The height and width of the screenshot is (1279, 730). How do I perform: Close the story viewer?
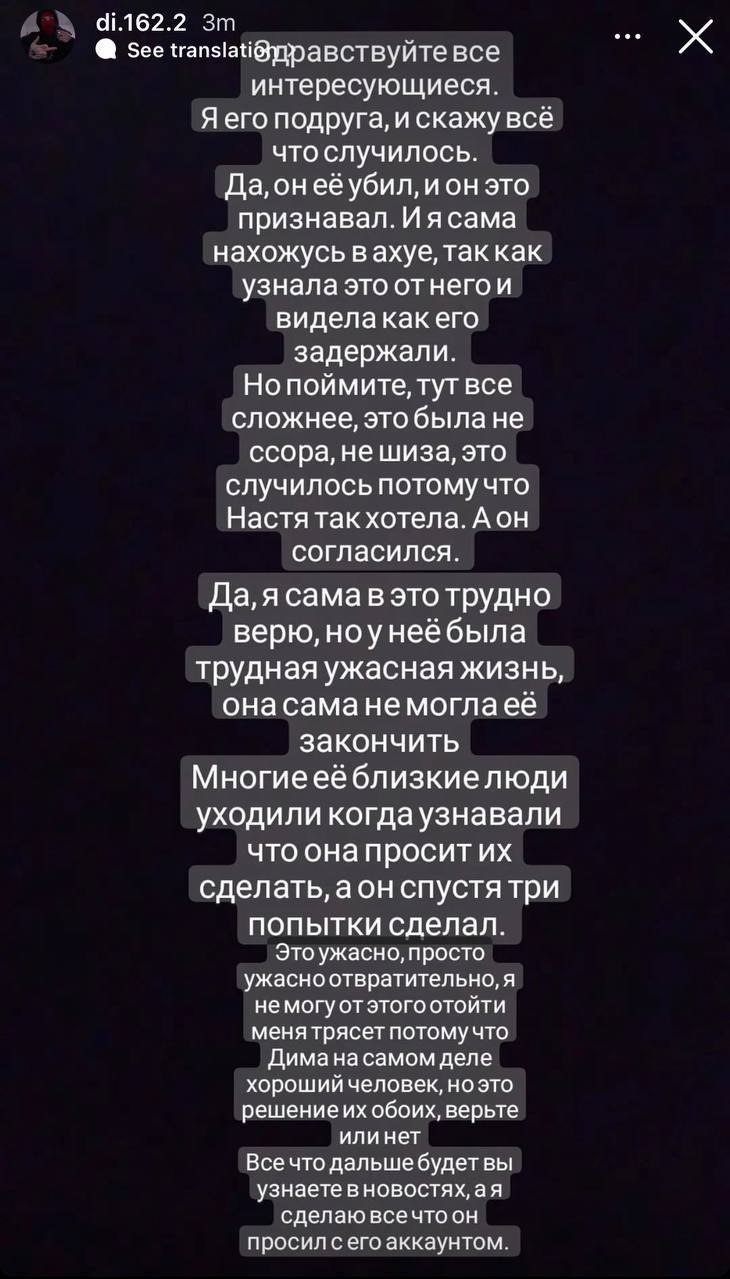click(695, 37)
